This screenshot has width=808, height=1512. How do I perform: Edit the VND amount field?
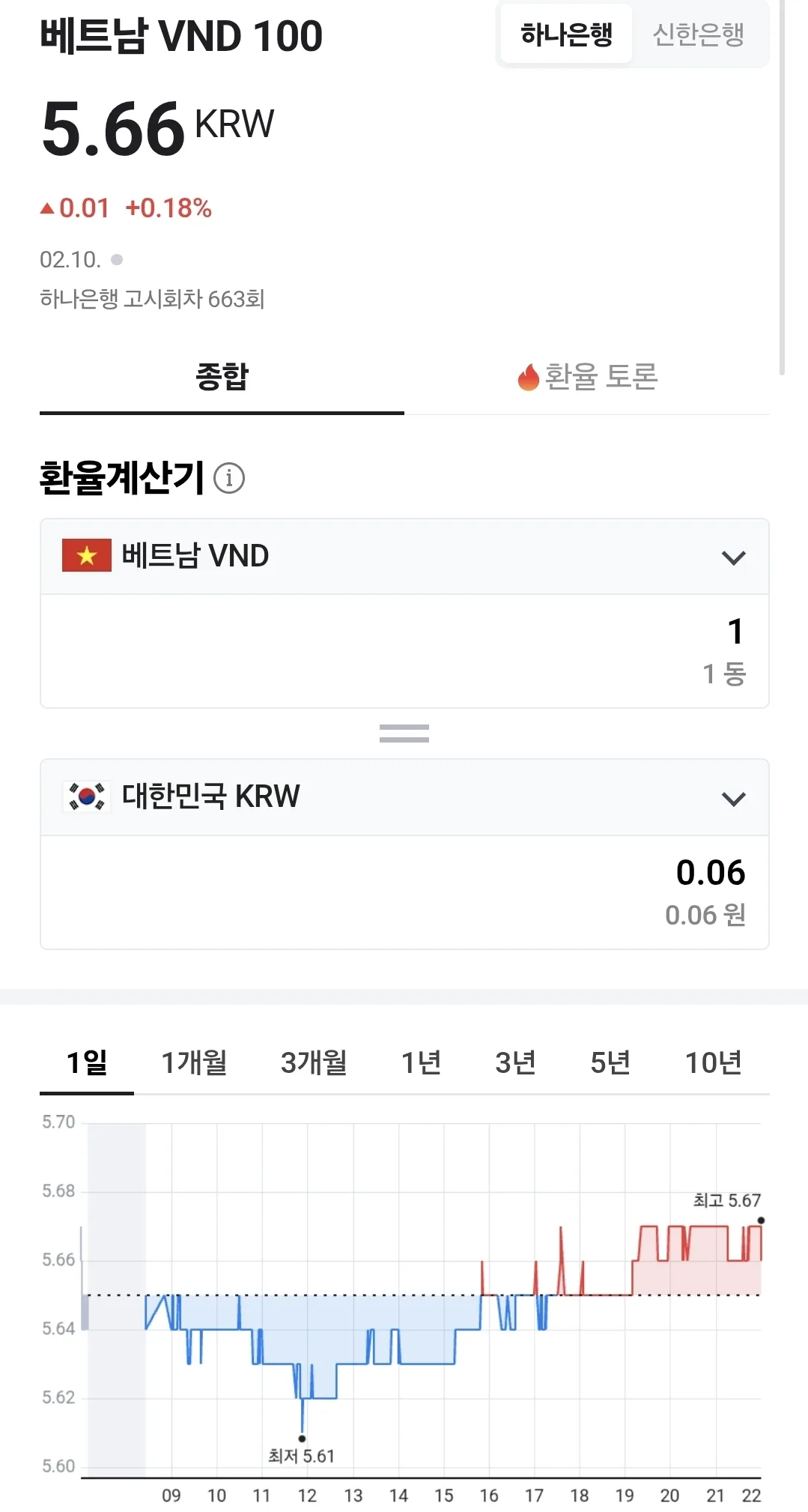(x=404, y=651)
